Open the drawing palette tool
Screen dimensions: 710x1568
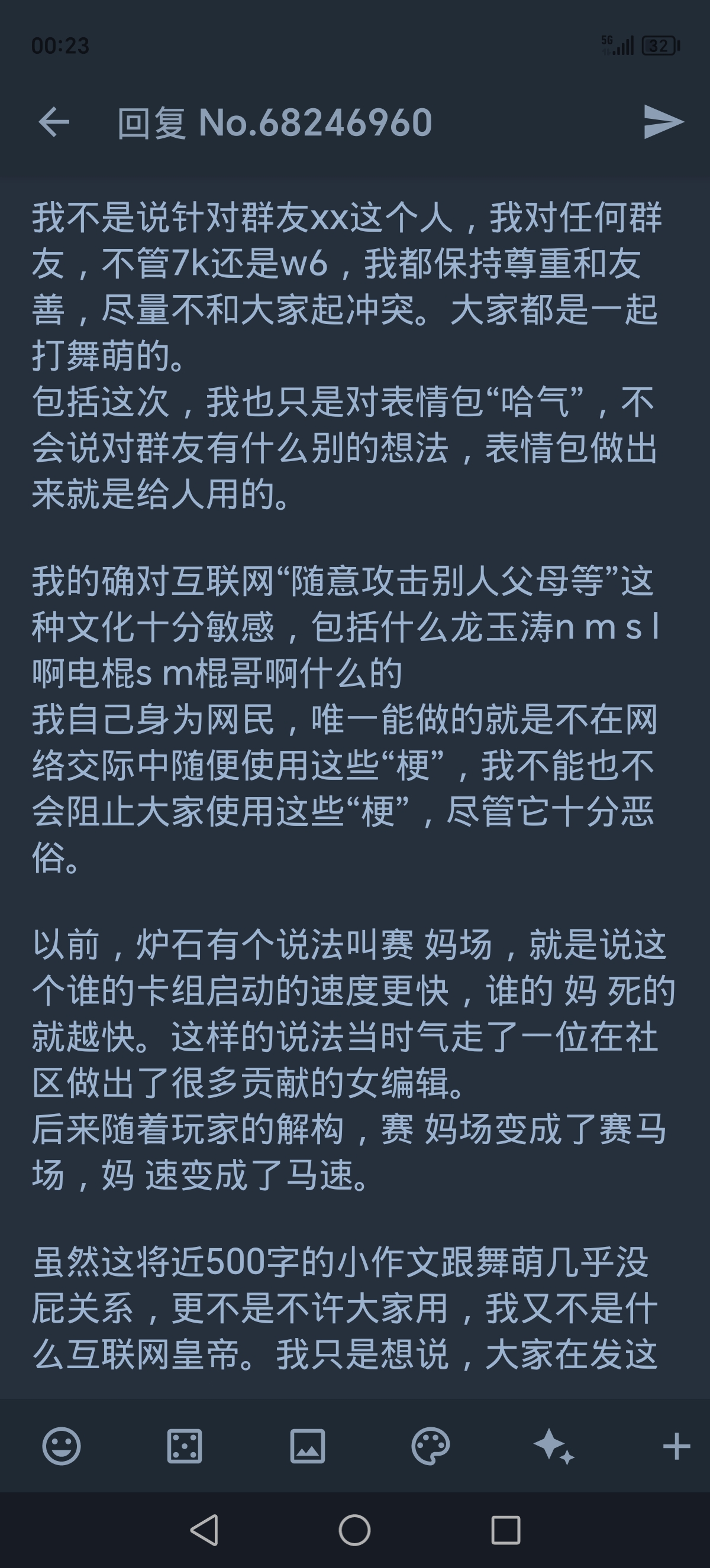pos(431,1446)
